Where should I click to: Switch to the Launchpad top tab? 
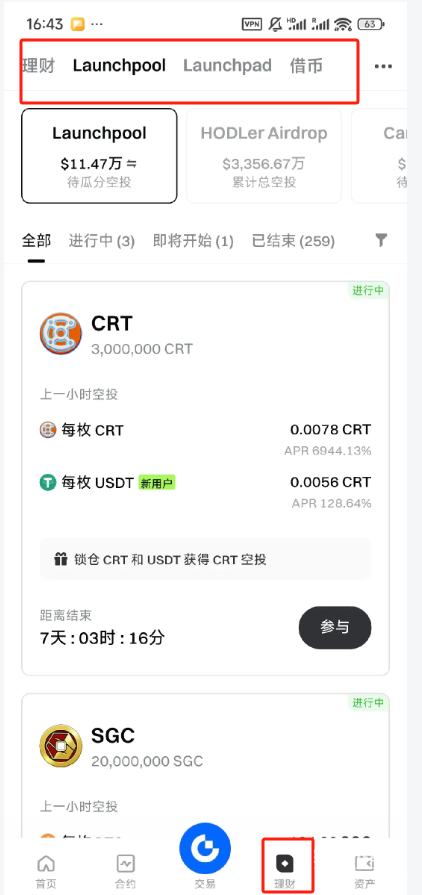(x=227, y=66)
